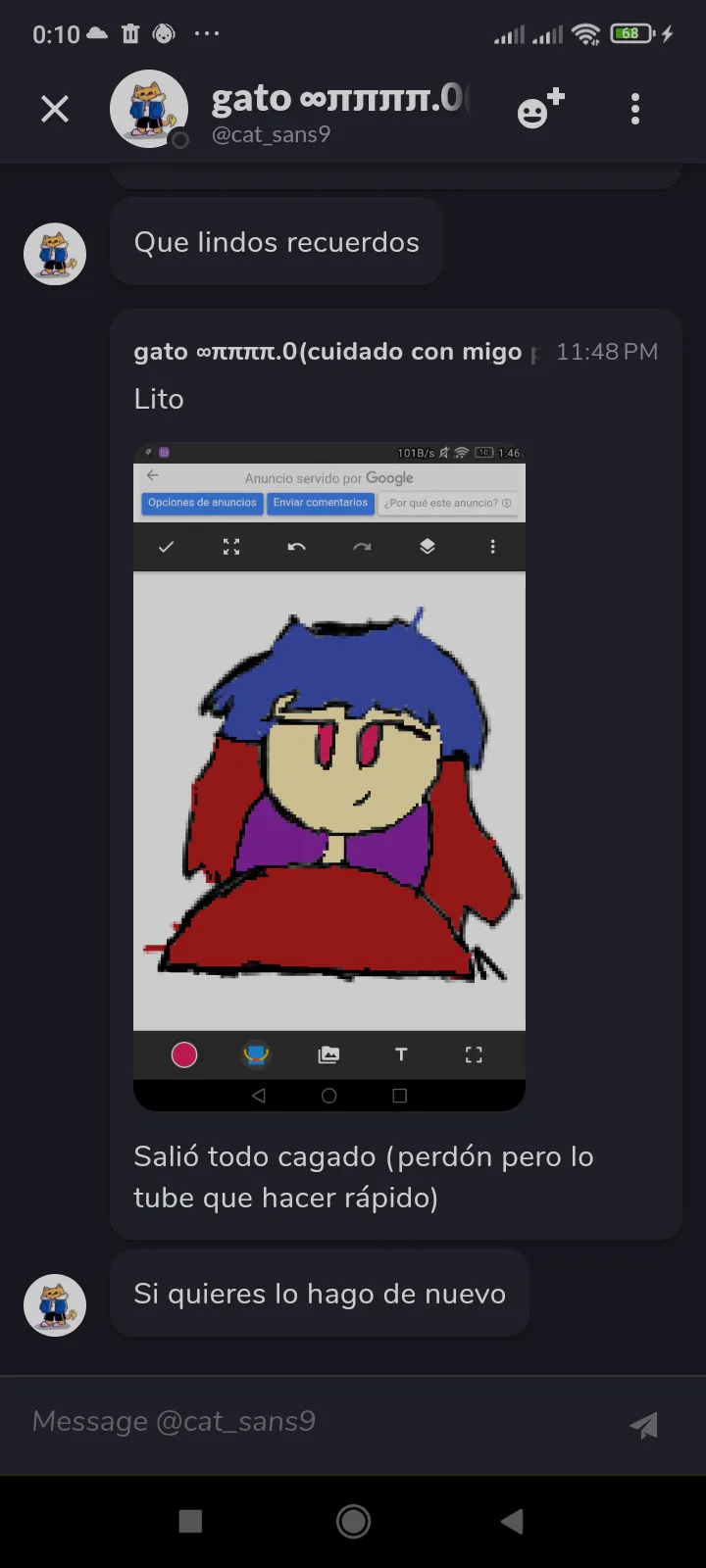The height and width of the screenshot is (1568, 706).
Task: Open the shared drawing screenshot image
Action: [x=329, y=776]
